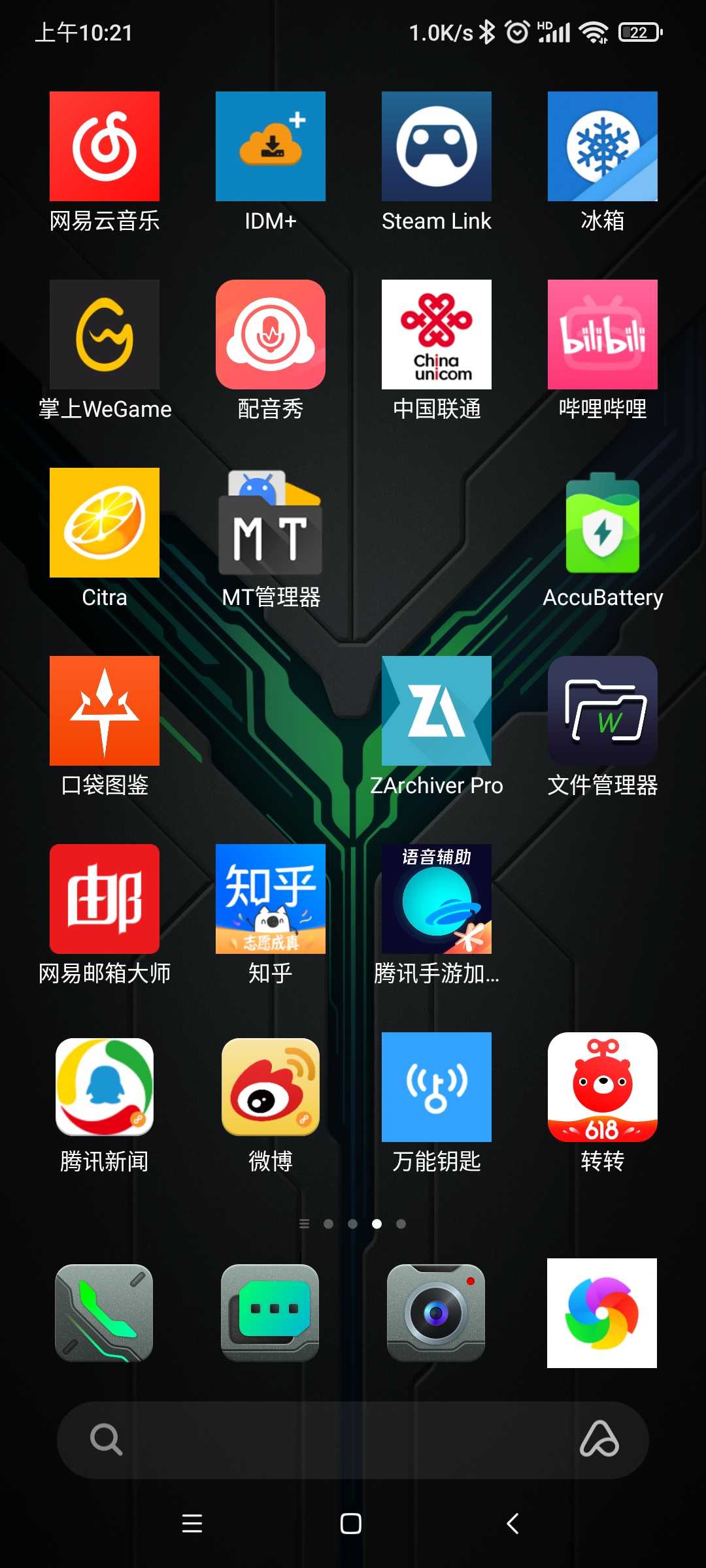Launch 微博

tap(271, 1087)
